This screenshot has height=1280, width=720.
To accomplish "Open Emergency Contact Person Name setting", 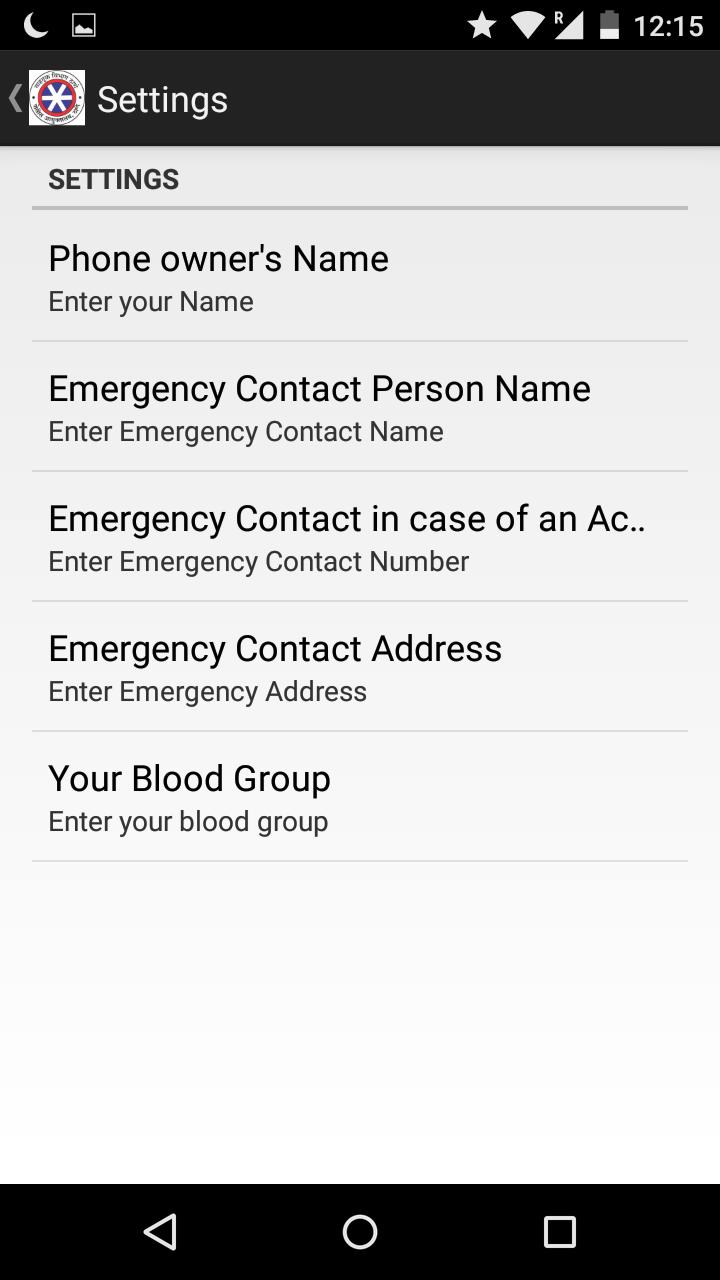I will 360,406.
